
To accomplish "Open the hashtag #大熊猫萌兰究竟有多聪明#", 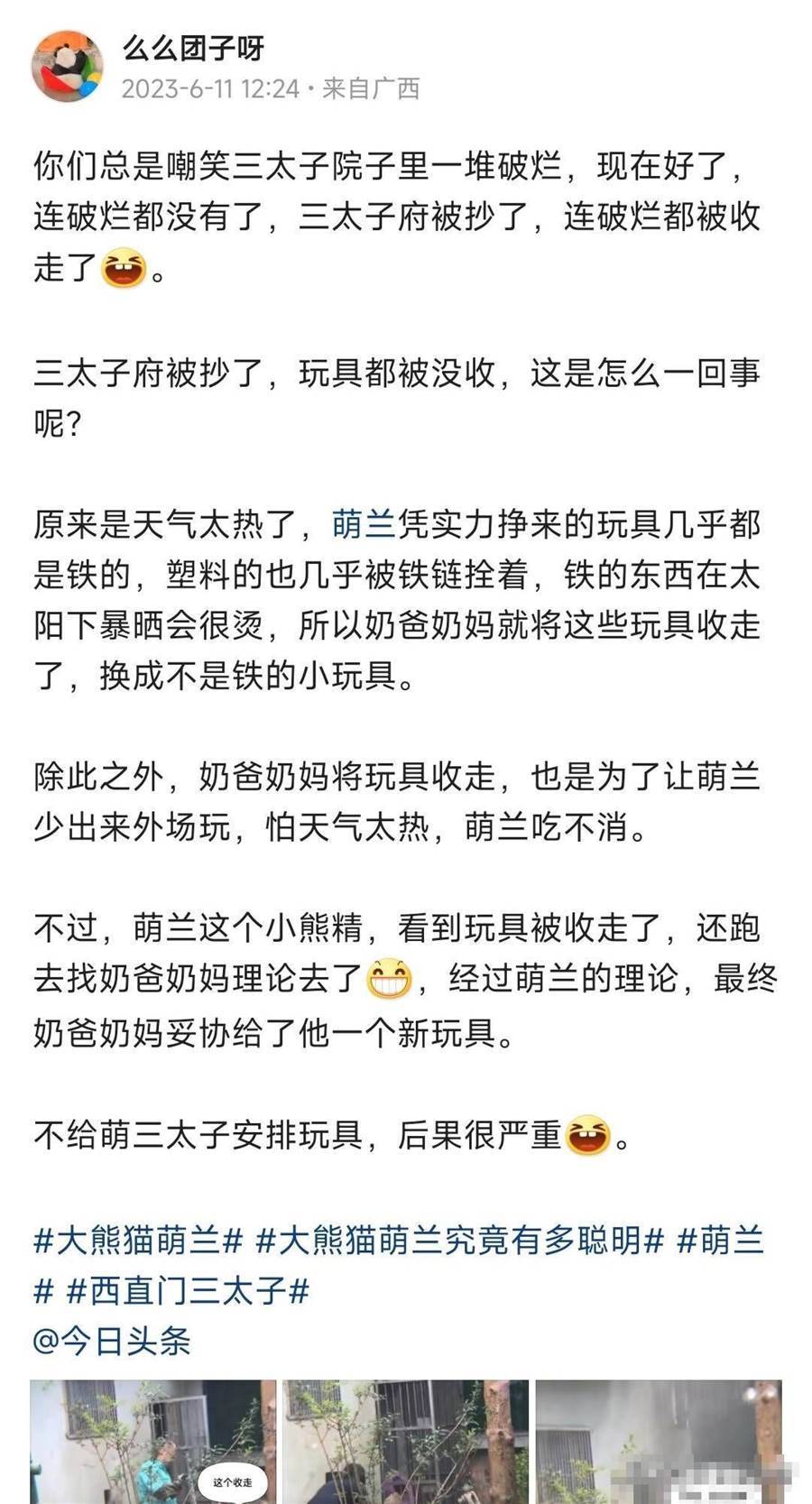I will (x=460, y=1241).
